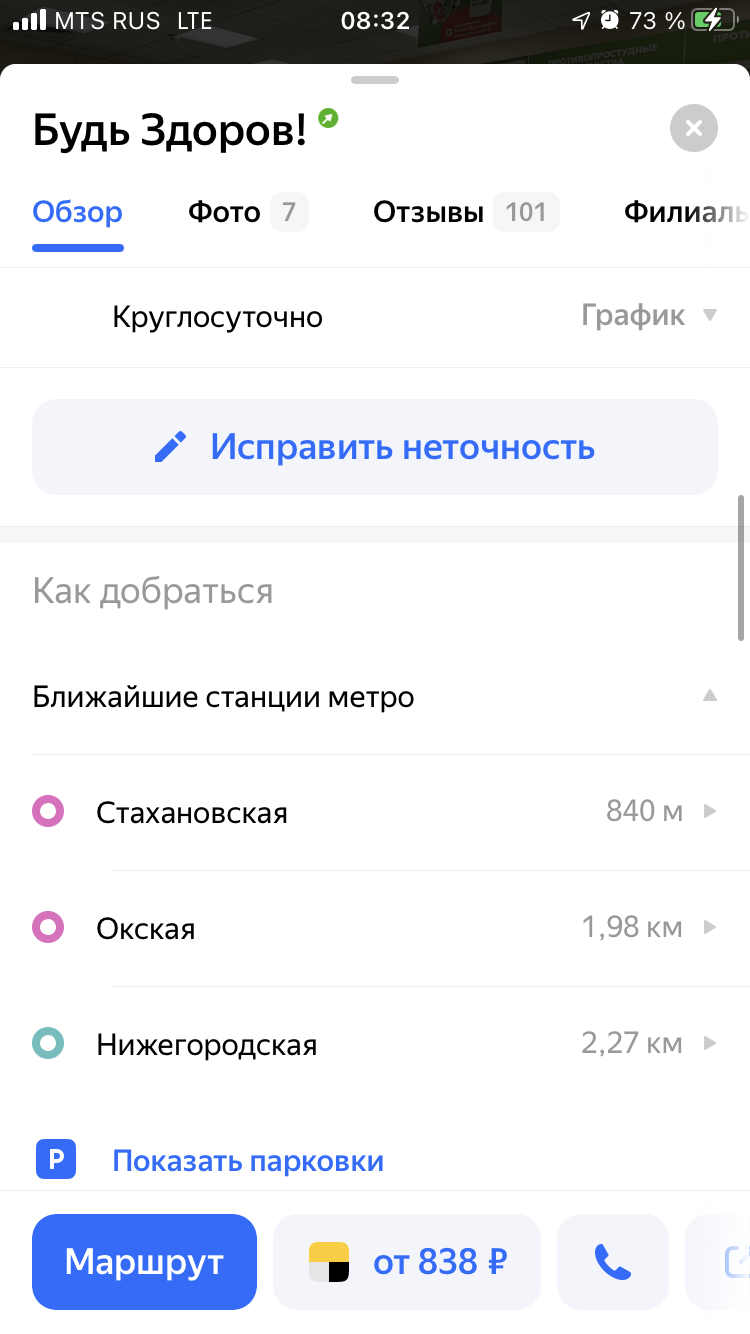Close the Будь Здоров! place card
750x1334 pixels.
tap(694, 128)
